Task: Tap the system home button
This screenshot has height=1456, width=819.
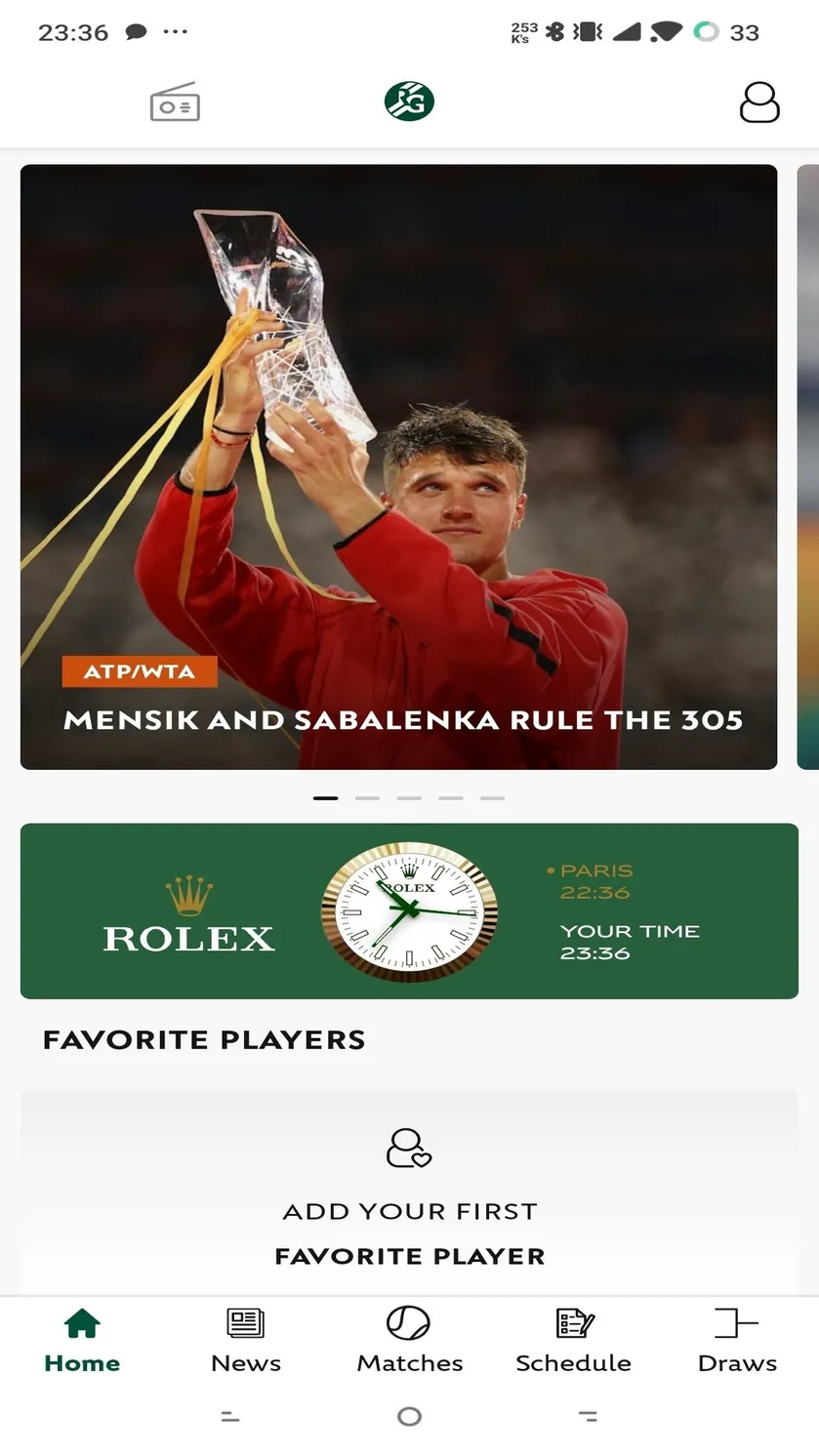Action: (x=409, y=1416)
